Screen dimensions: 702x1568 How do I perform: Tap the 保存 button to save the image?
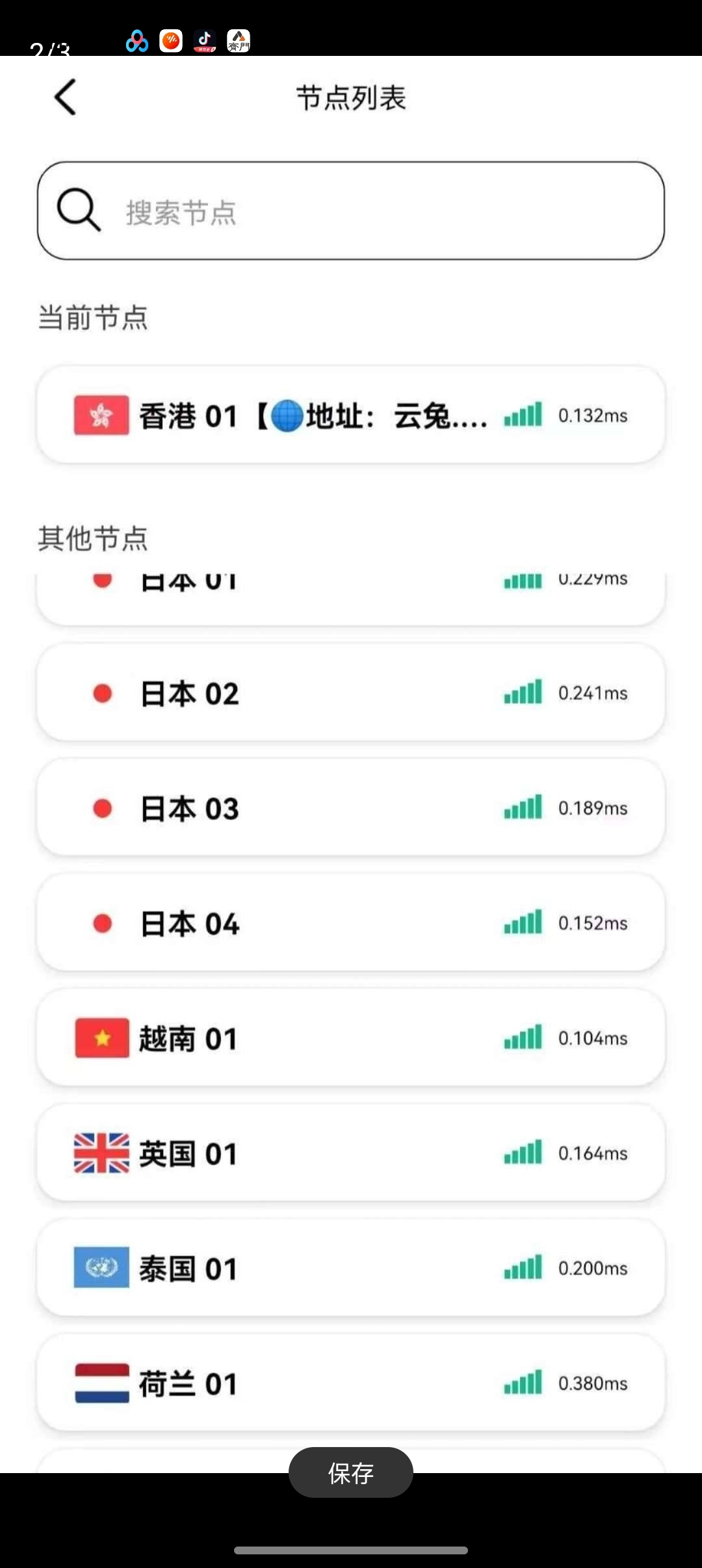click(x=351, y=1472)
